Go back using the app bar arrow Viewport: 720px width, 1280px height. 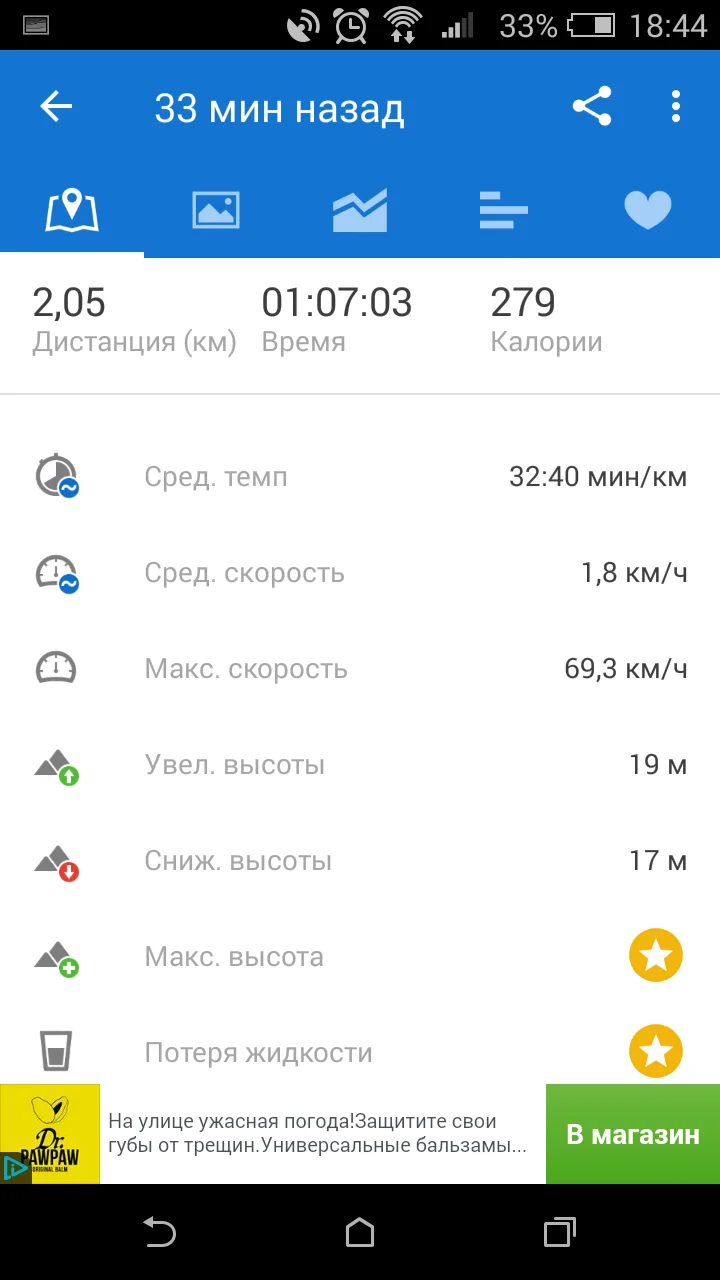(x=57, y=107)
